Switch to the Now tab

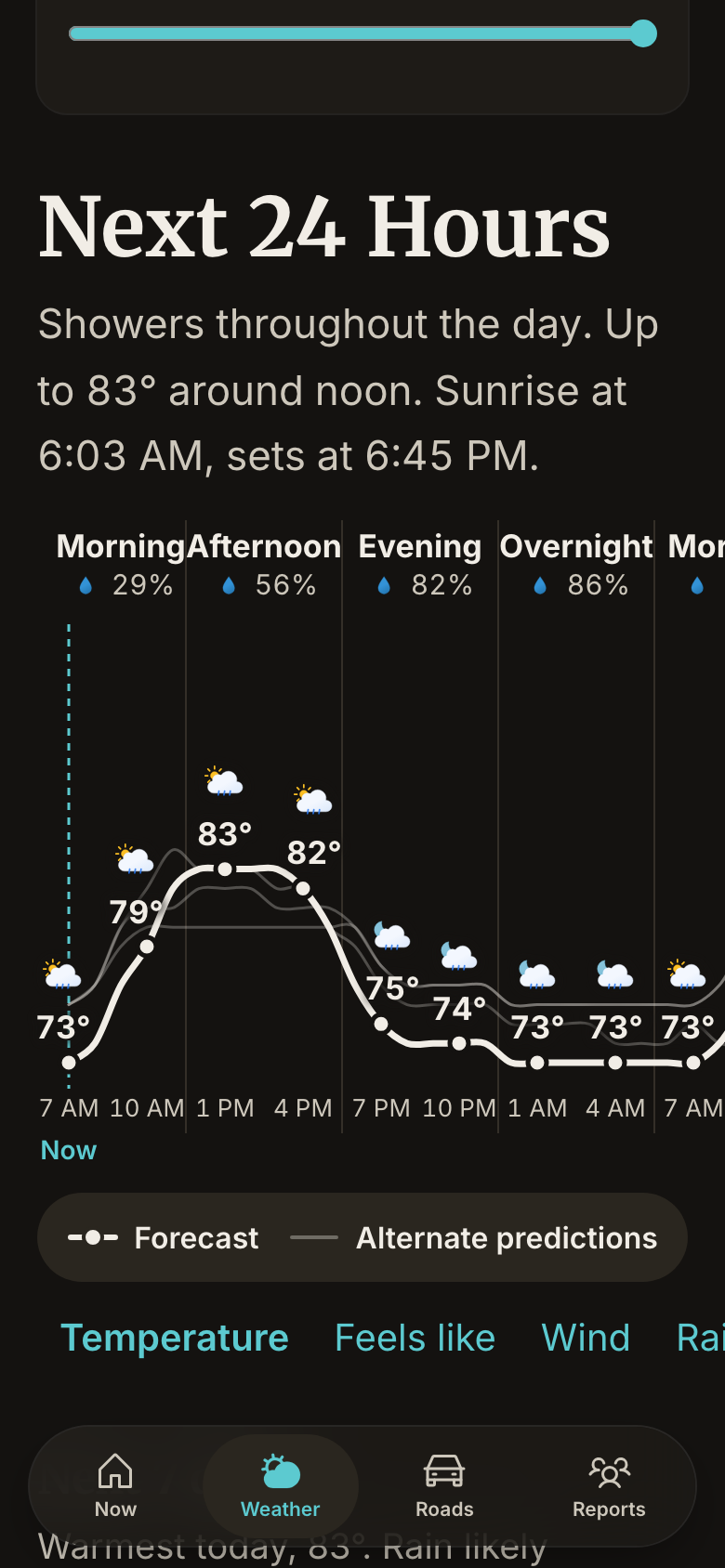(x=115, y=1486)
